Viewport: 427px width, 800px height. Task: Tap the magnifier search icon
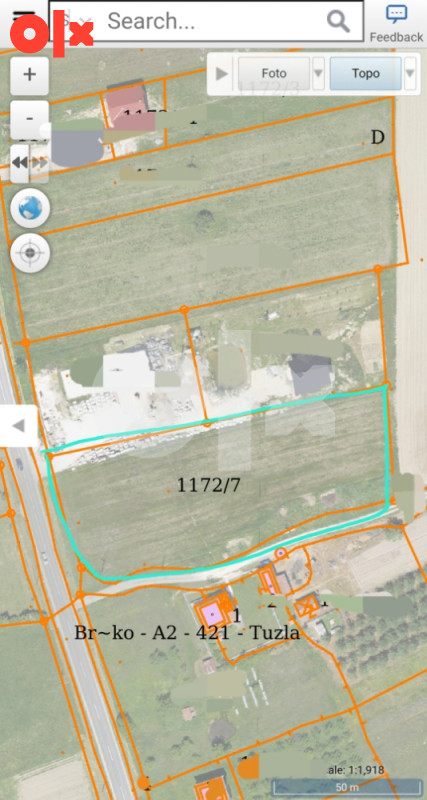[338, 21]
